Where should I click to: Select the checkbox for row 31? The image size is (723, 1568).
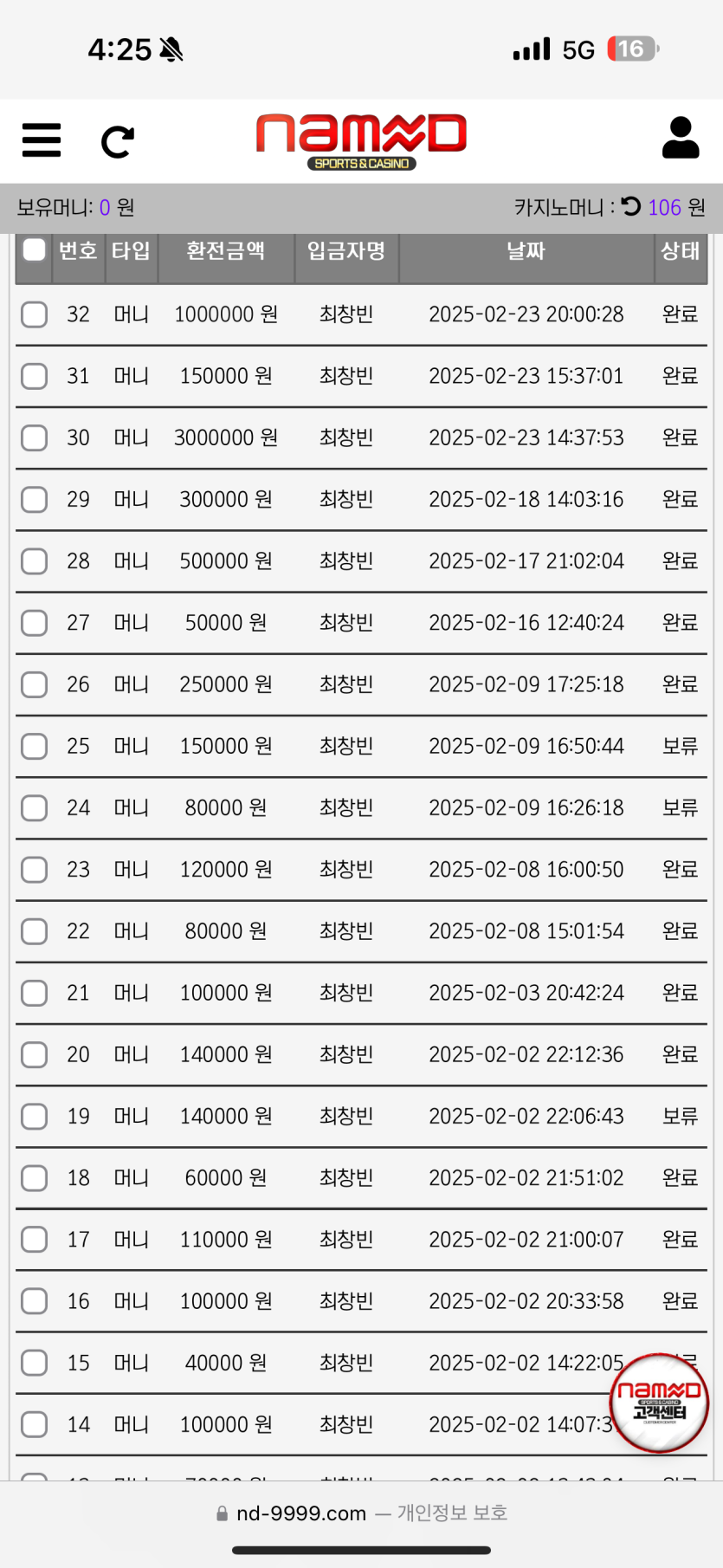pyautogui.click(x=35, y=376)
